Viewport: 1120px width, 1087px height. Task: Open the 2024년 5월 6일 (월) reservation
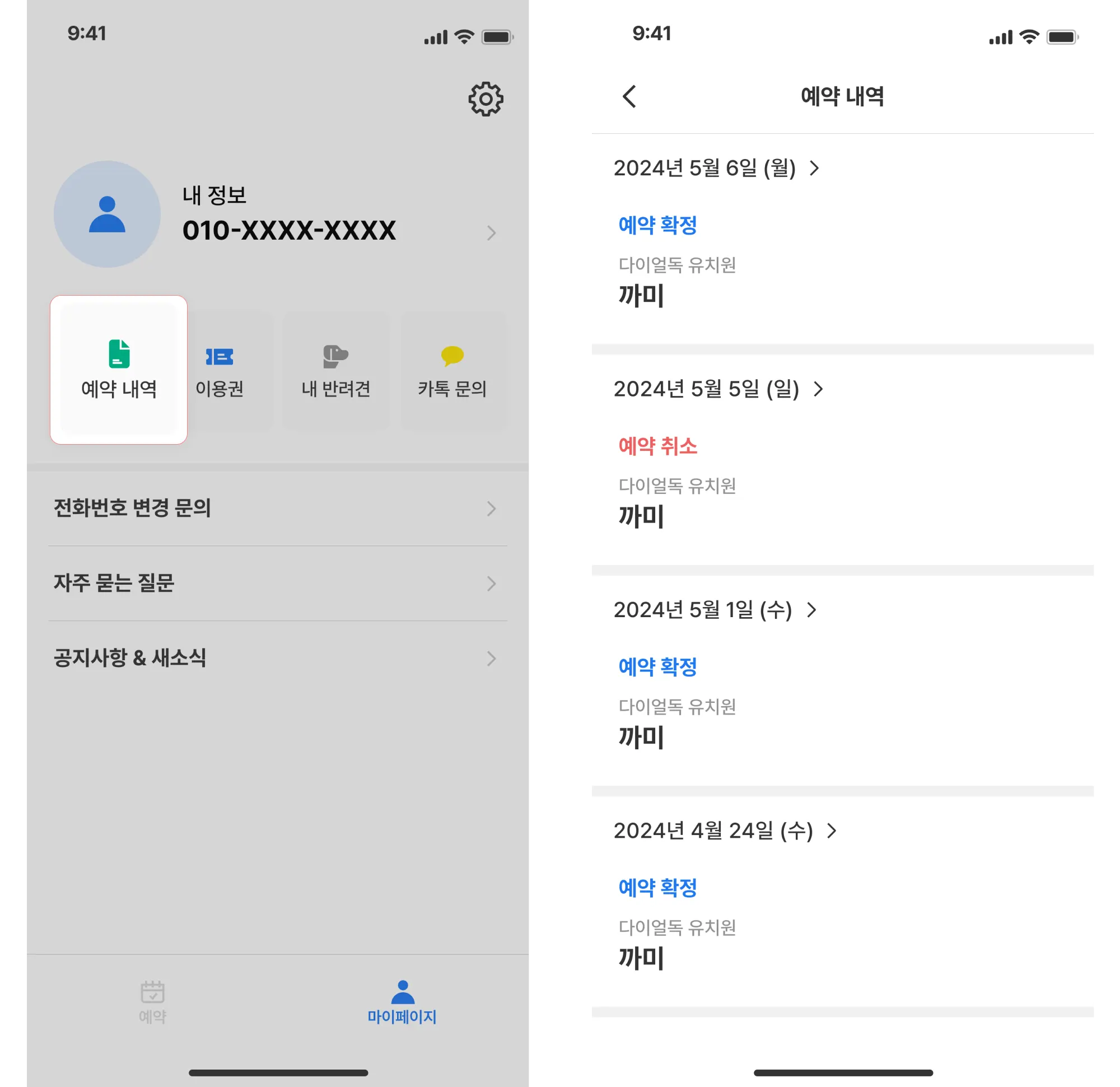pos(717,169)
